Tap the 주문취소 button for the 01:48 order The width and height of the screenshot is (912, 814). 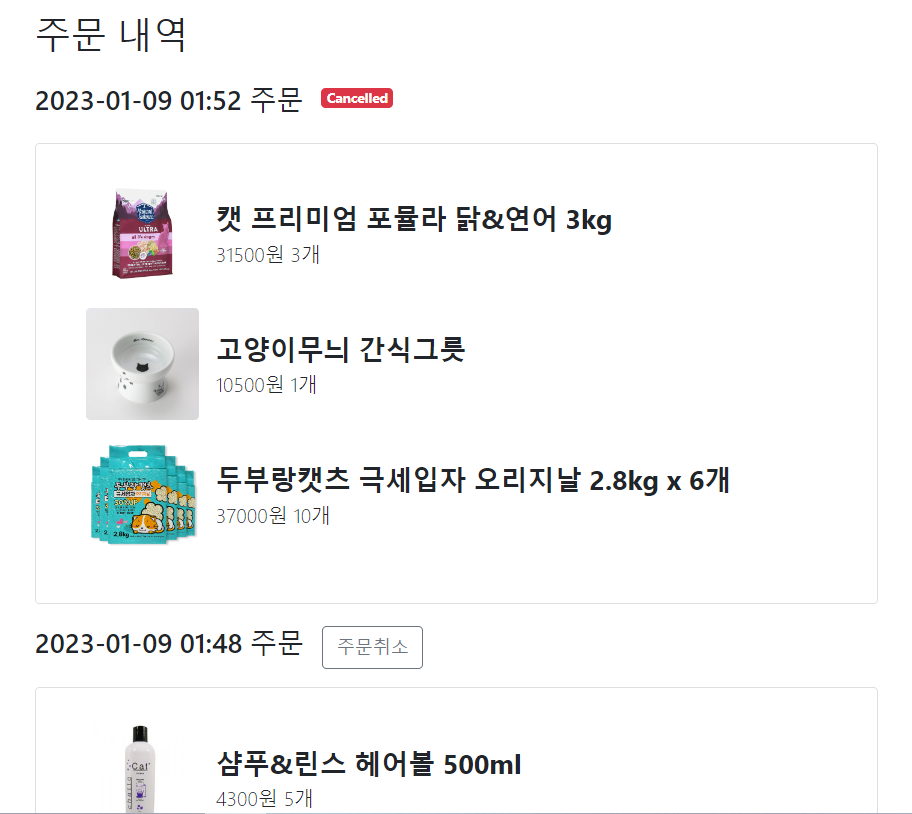372,647
